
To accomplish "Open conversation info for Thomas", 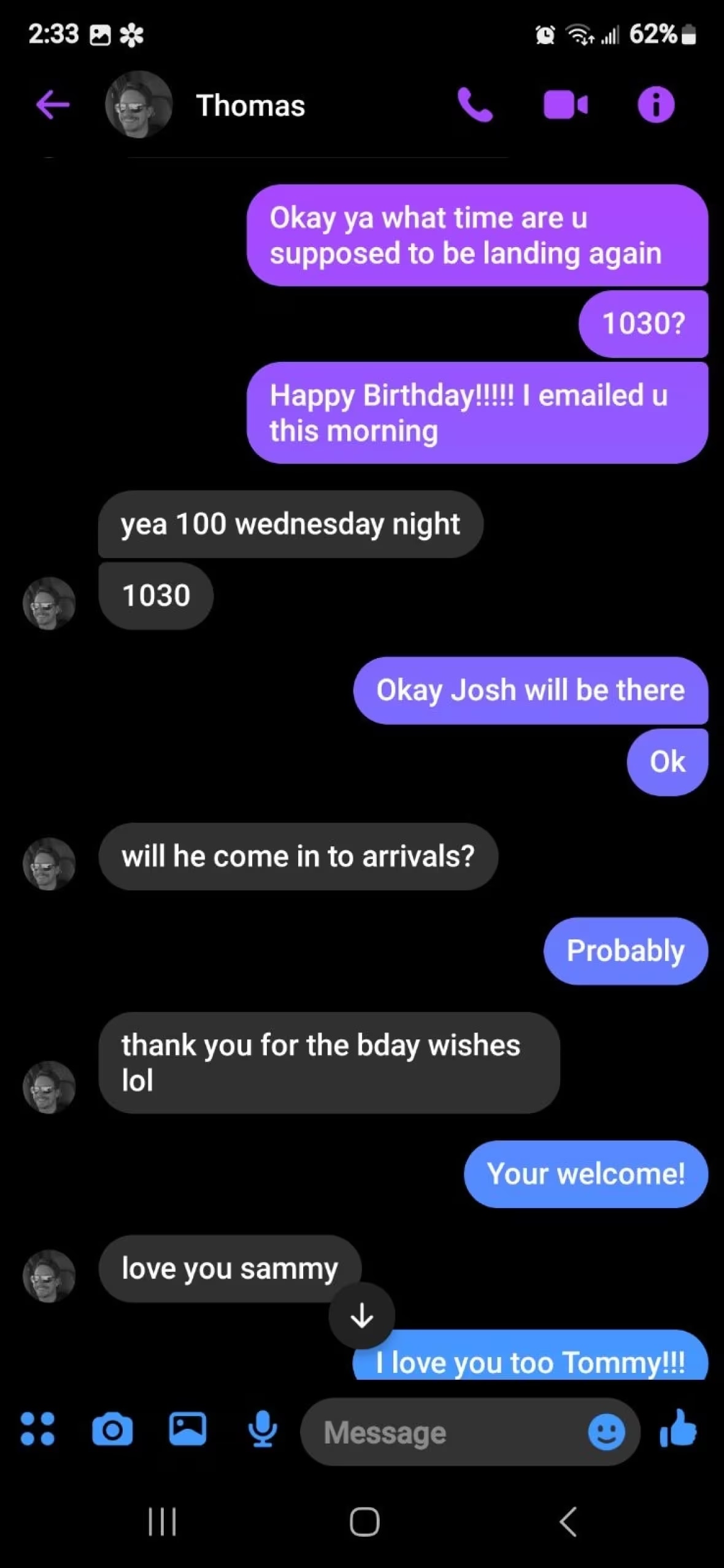I will click(x=655, y=105).
